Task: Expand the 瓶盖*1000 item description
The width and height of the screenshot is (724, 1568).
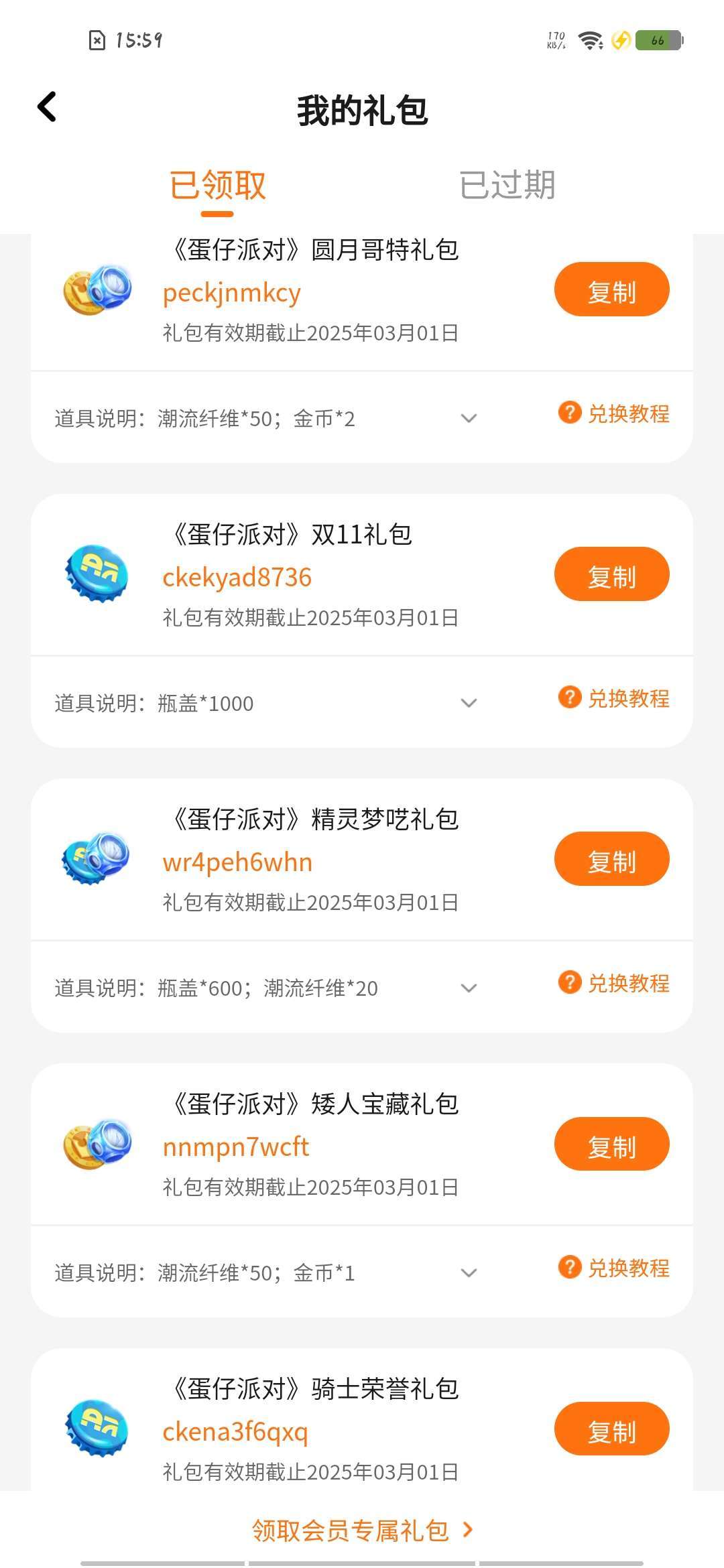Action: [x=469, y=704]
